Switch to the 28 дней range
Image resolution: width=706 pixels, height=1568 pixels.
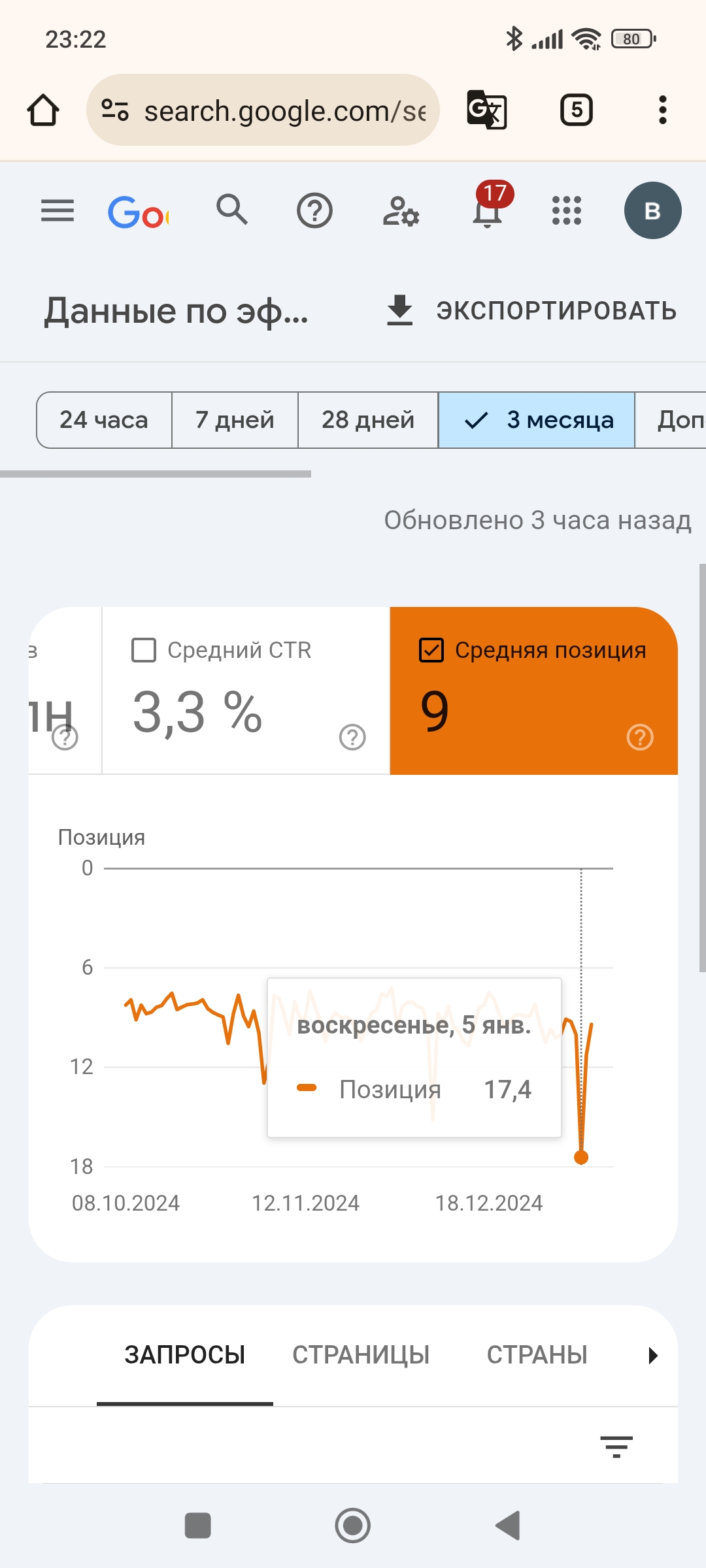pyautogui.click(x=368, y=420)
